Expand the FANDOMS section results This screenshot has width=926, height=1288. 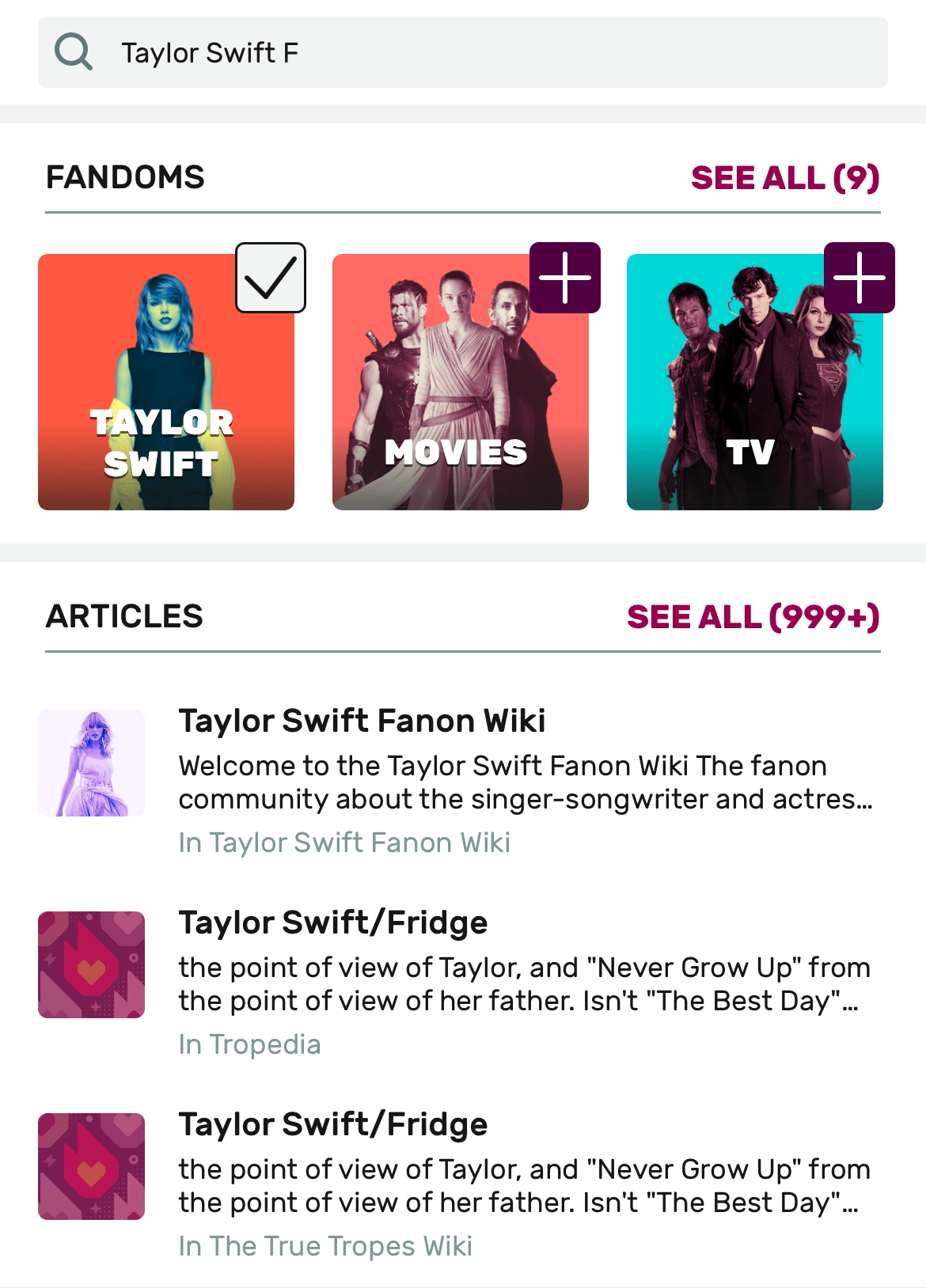[x=786, y=178]
